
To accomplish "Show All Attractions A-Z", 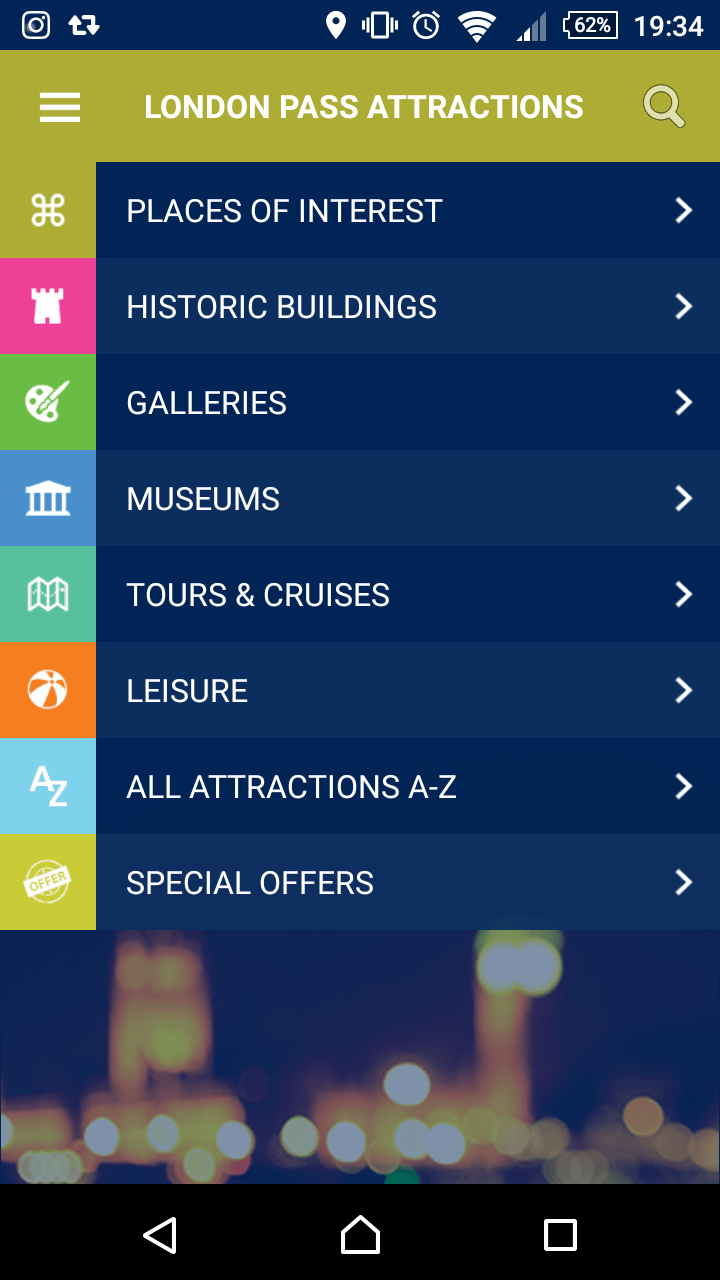I will coord(360,787).
